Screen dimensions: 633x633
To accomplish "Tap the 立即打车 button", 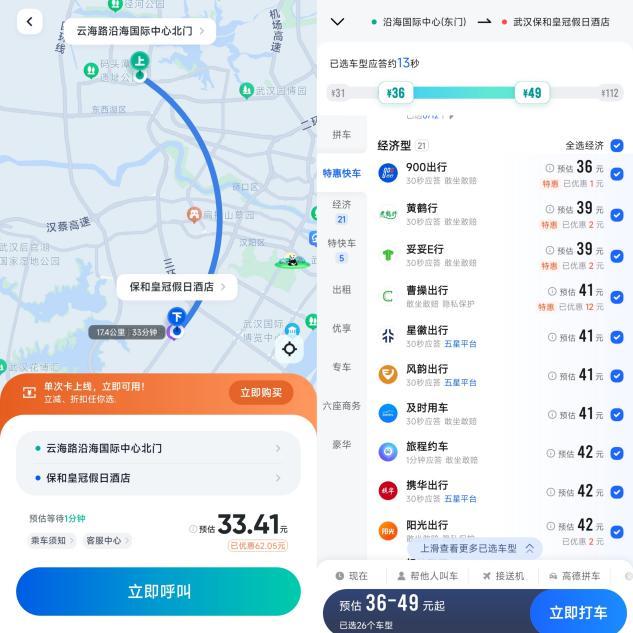I will (577, 613).
